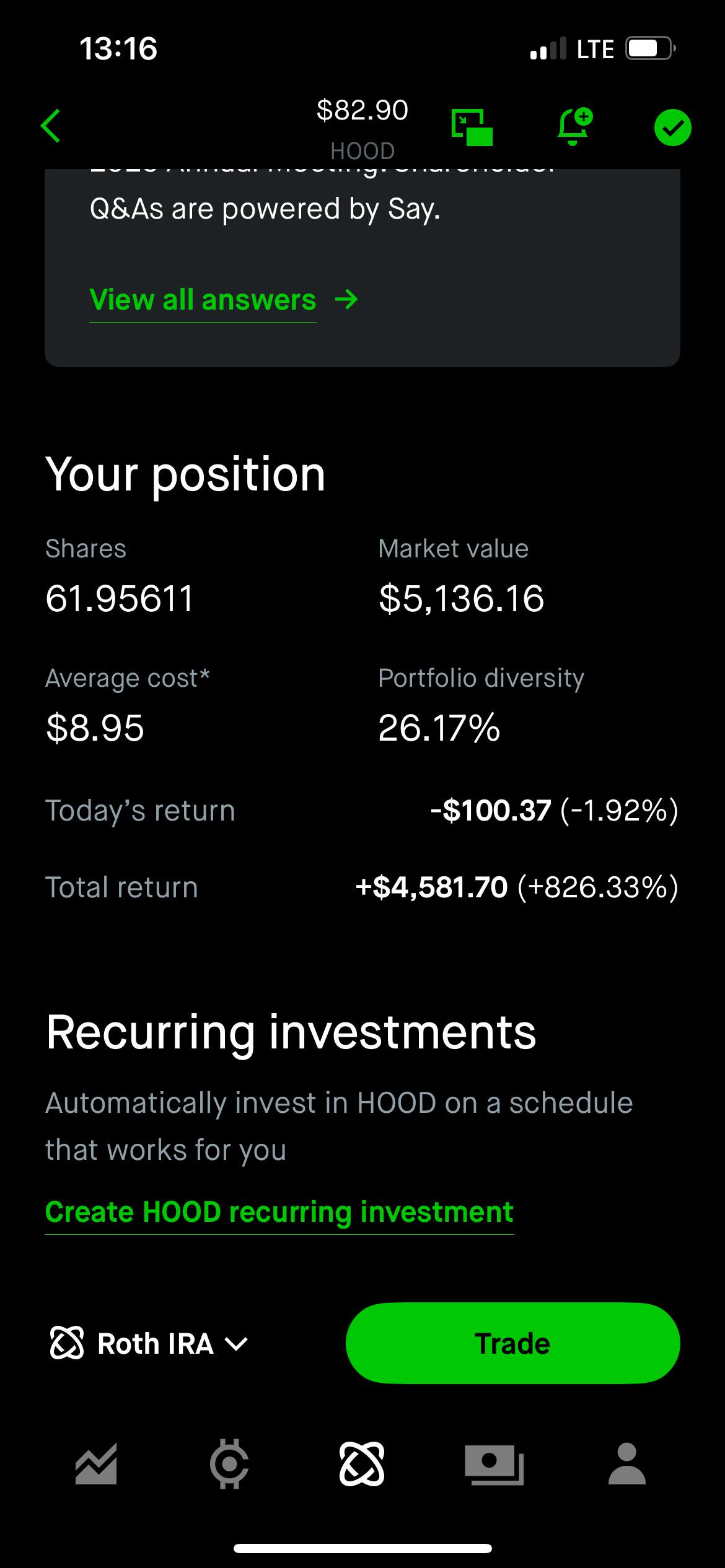The width and height of the screenshot is (725, 1568).
Task: Open the cash tab
Action: tap(494, 1464)
